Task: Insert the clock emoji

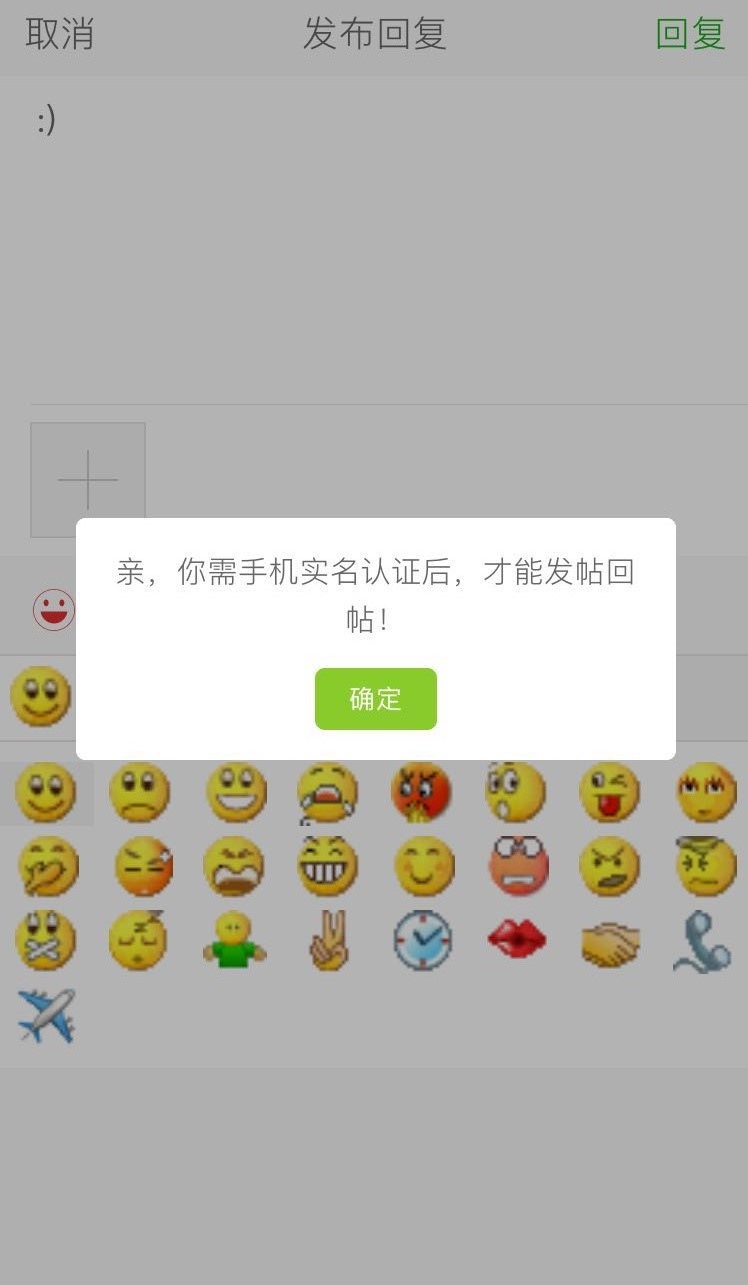Action: point(422,940)
